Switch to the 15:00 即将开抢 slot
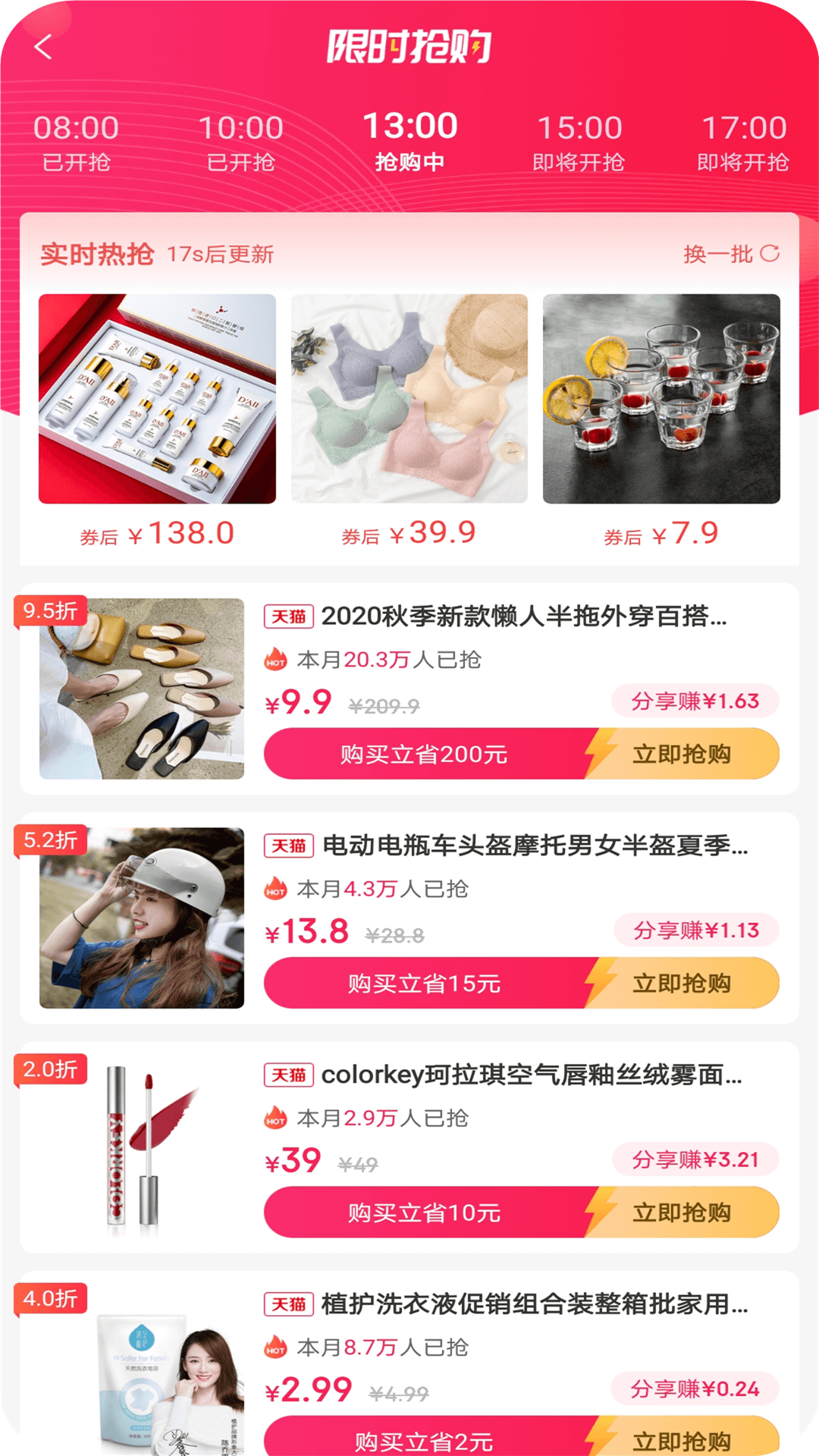 point(579,143)
